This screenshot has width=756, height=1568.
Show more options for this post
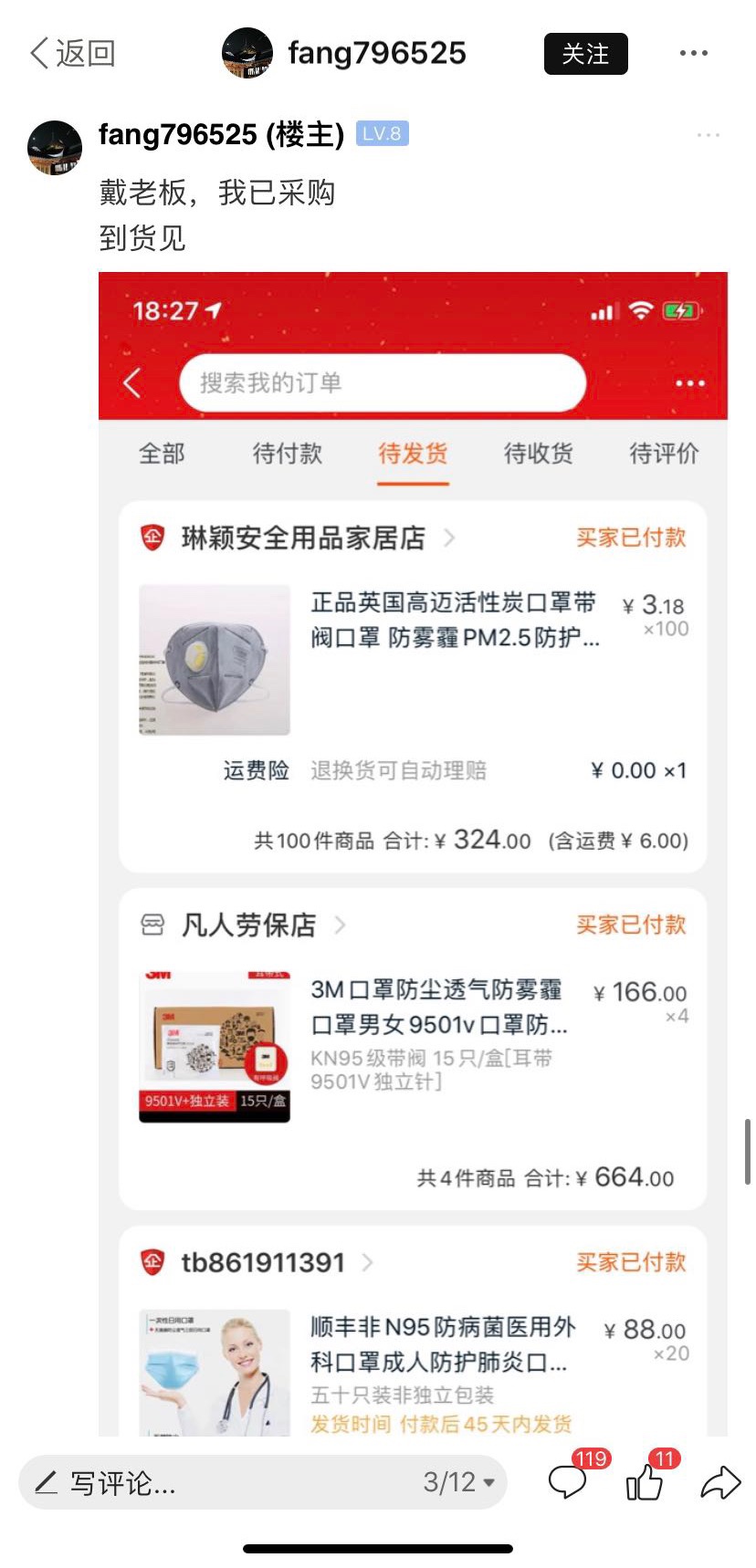click(708, 135)
